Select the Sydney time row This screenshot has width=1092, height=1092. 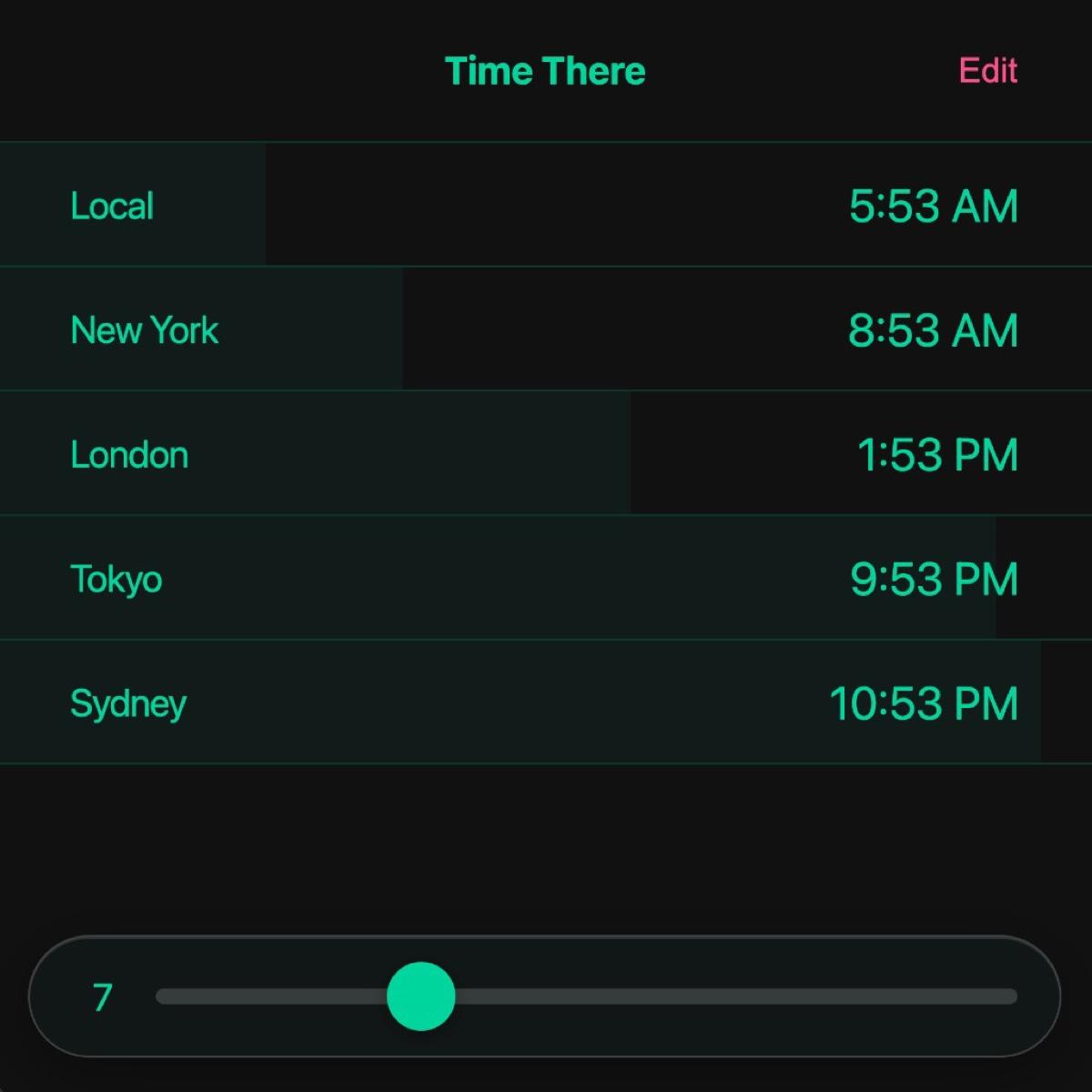pyautogui.click(x=546, y=703)
